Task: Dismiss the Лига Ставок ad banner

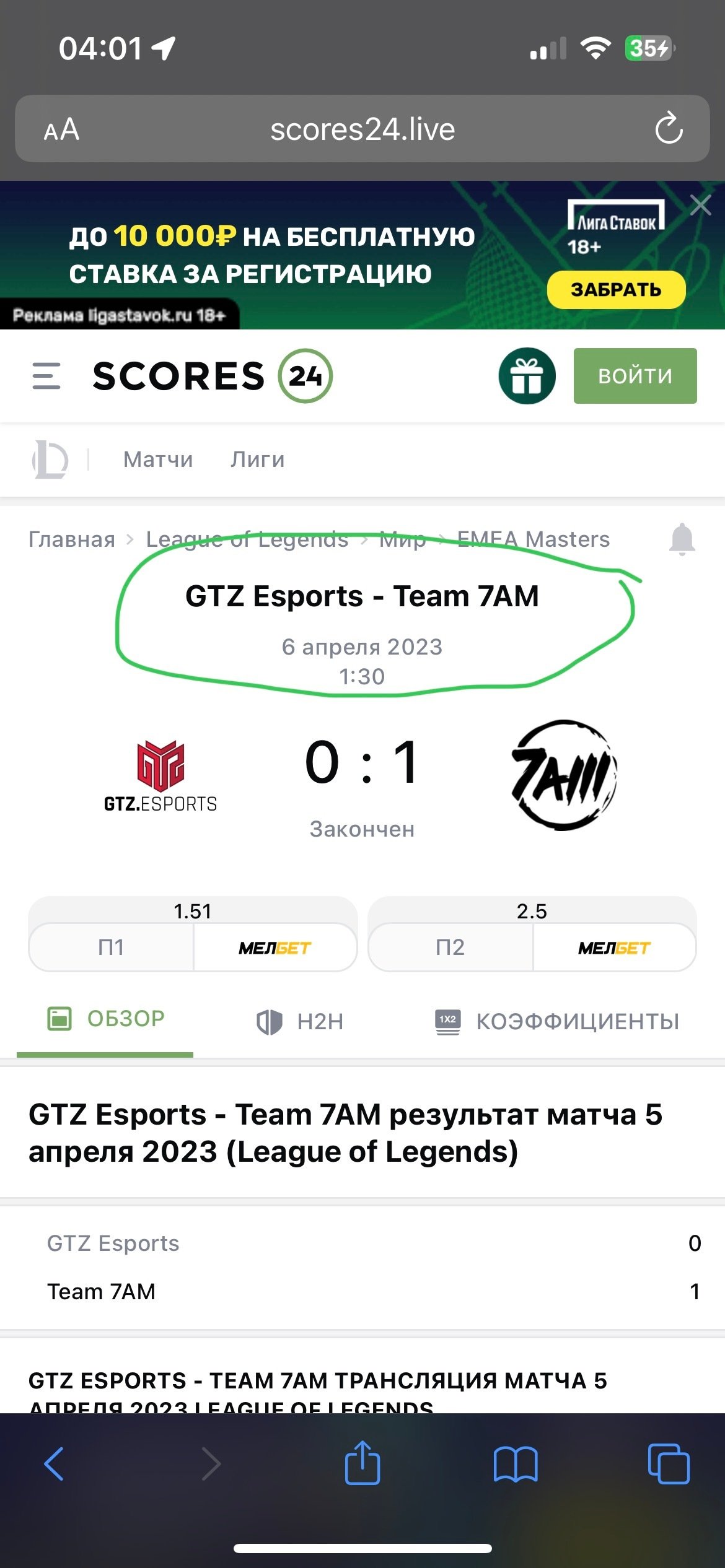Action: pyautogui.click(x=701, y=205)
